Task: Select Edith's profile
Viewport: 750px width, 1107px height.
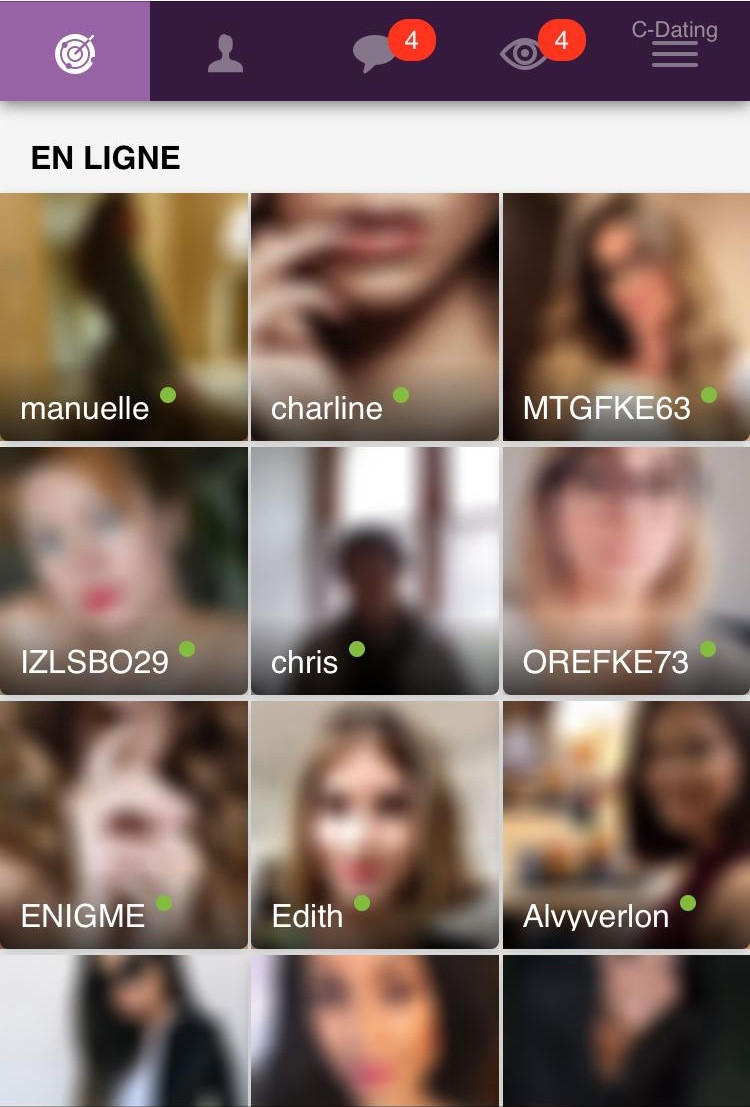Action: 375,825
